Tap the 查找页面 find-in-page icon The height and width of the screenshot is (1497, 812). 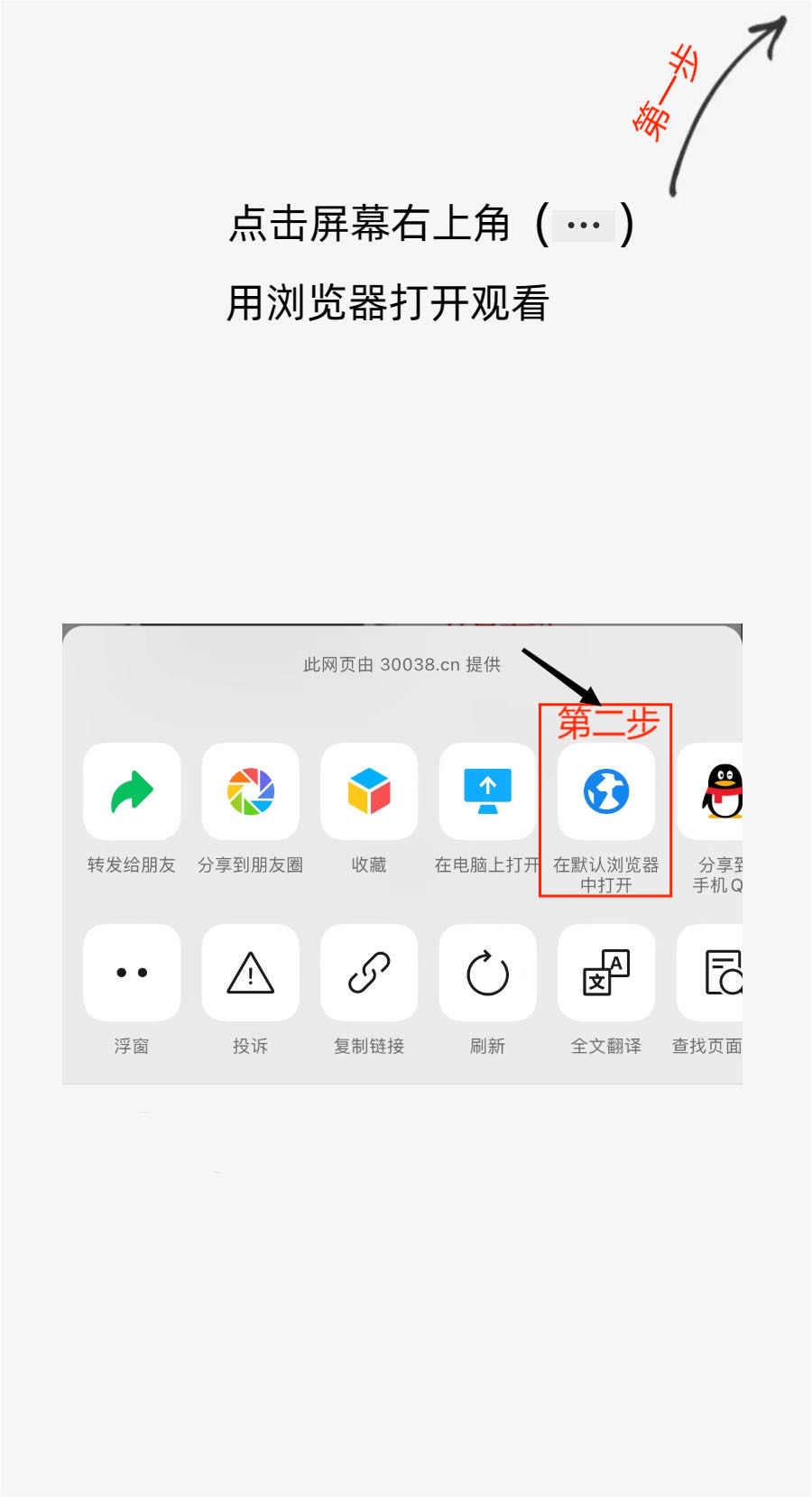tap(722, 973)
